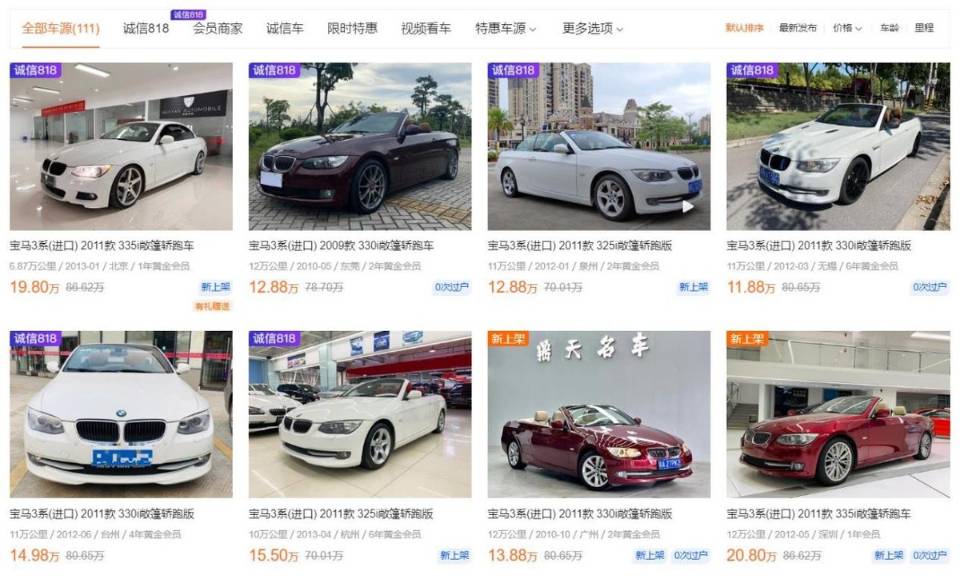Open the 19.80万 335i listing in 北京
Viewport: 960px width, 583px height.
121,147
